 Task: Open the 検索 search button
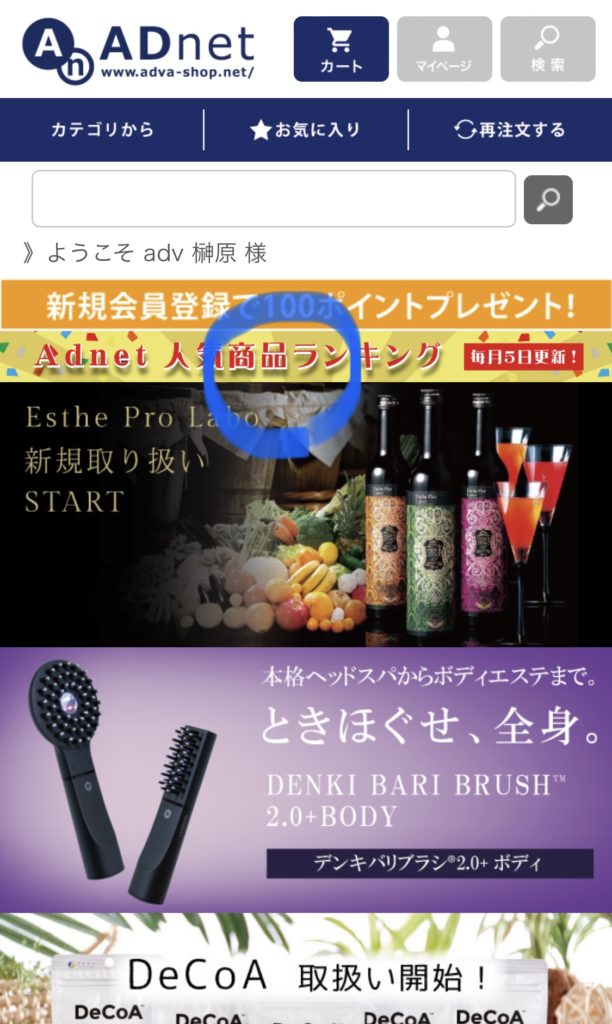pos(548,49)
